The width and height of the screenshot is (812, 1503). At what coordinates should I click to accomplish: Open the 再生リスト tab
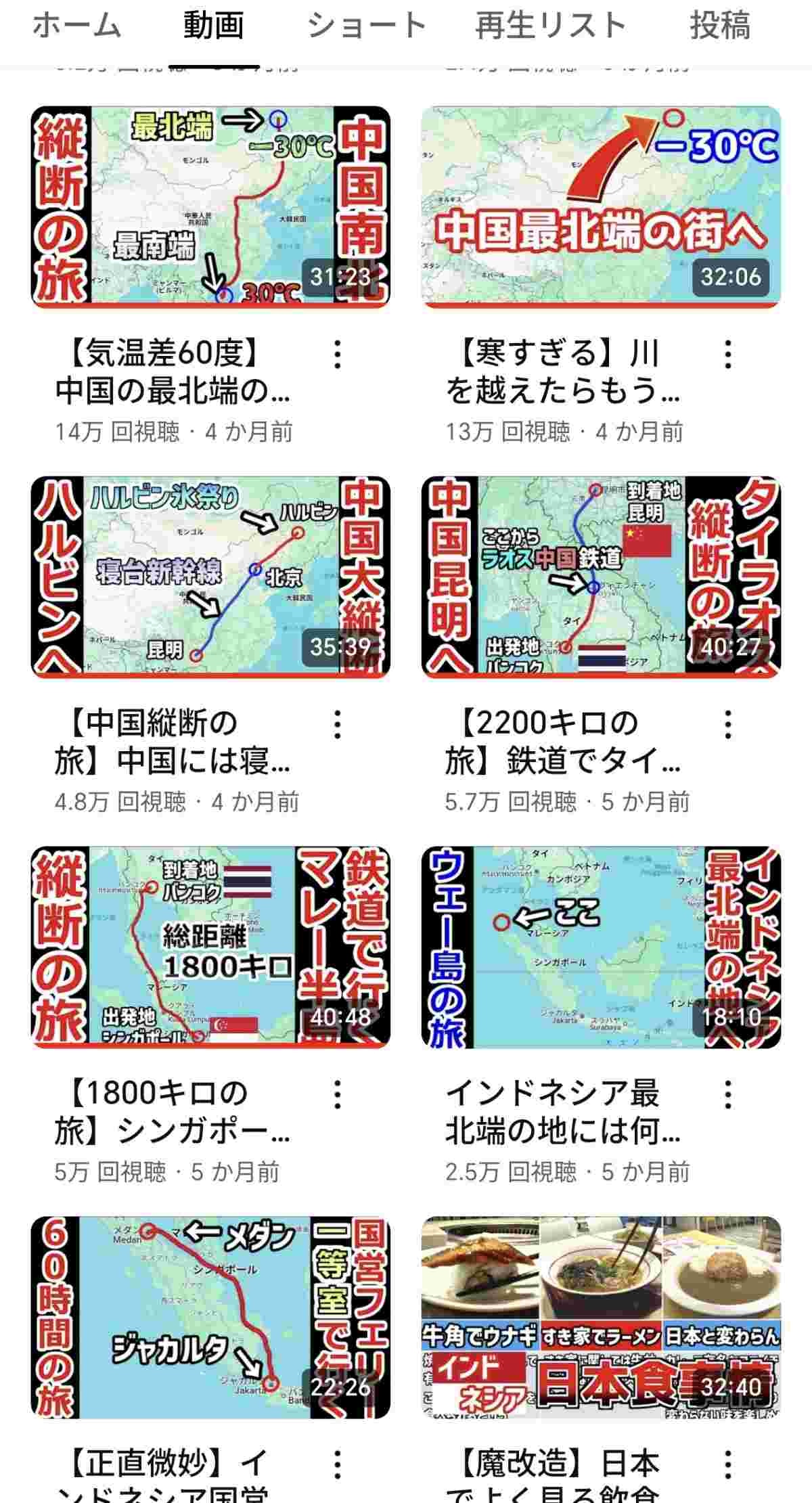(550, 27)
